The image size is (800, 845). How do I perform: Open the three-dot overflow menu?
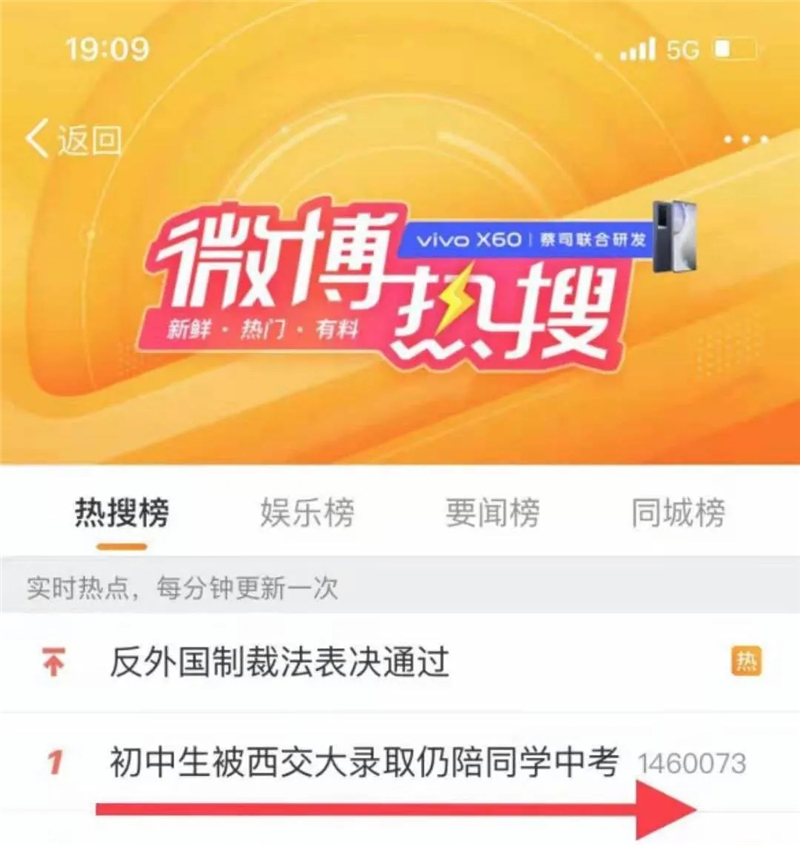745,140
